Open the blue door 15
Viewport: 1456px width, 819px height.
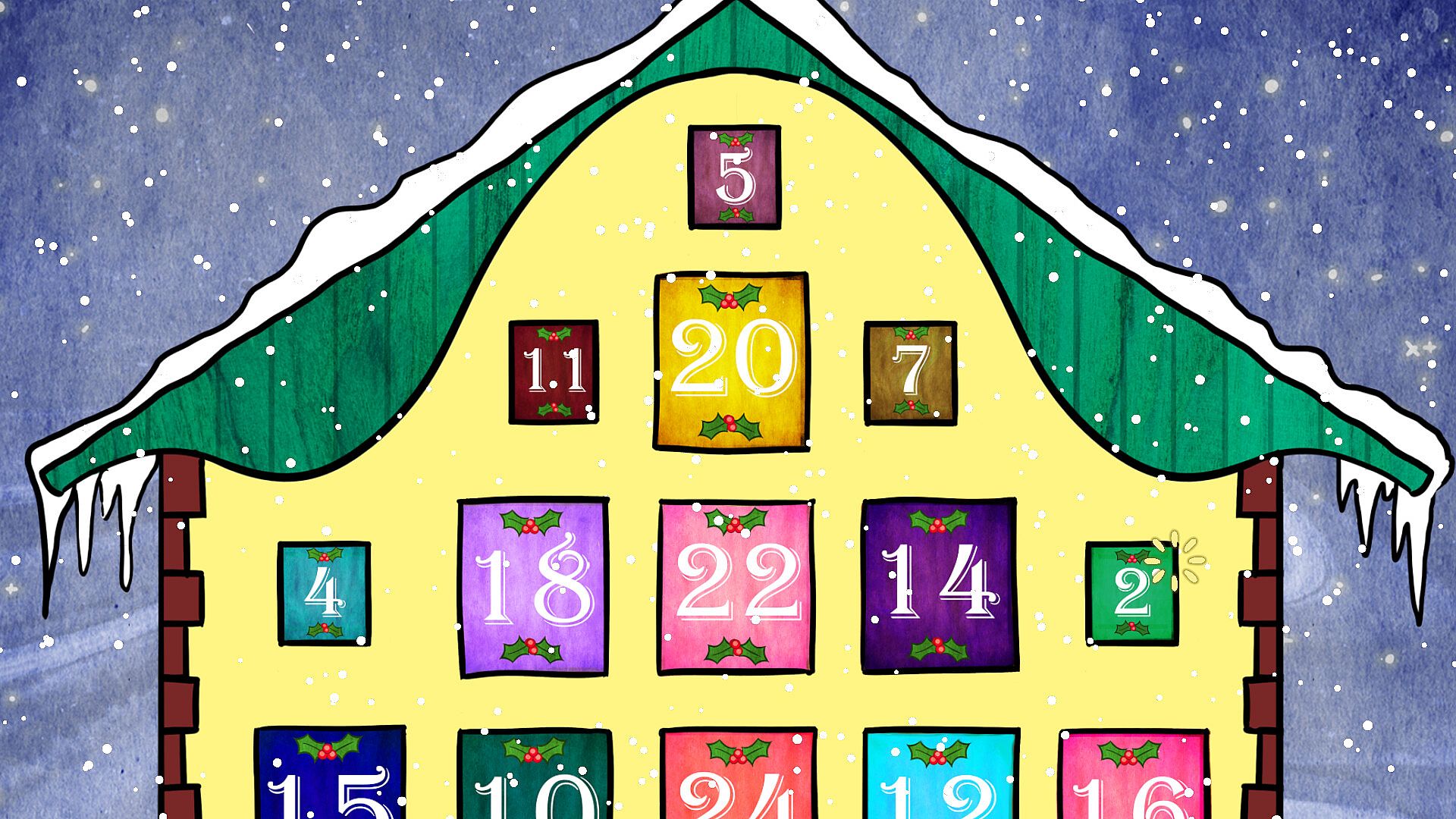[330, 773]
